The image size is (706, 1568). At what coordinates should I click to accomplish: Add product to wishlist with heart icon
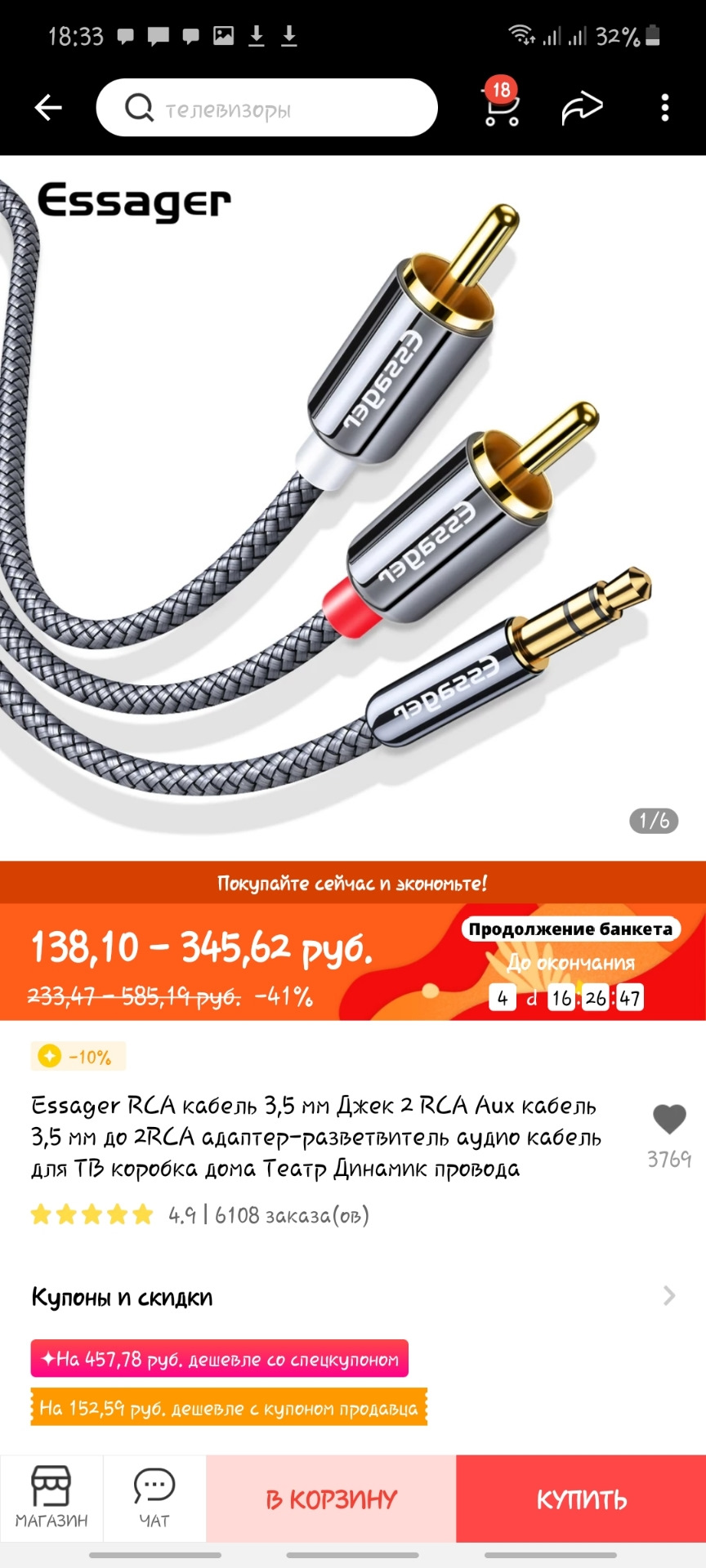[669, 1120]
